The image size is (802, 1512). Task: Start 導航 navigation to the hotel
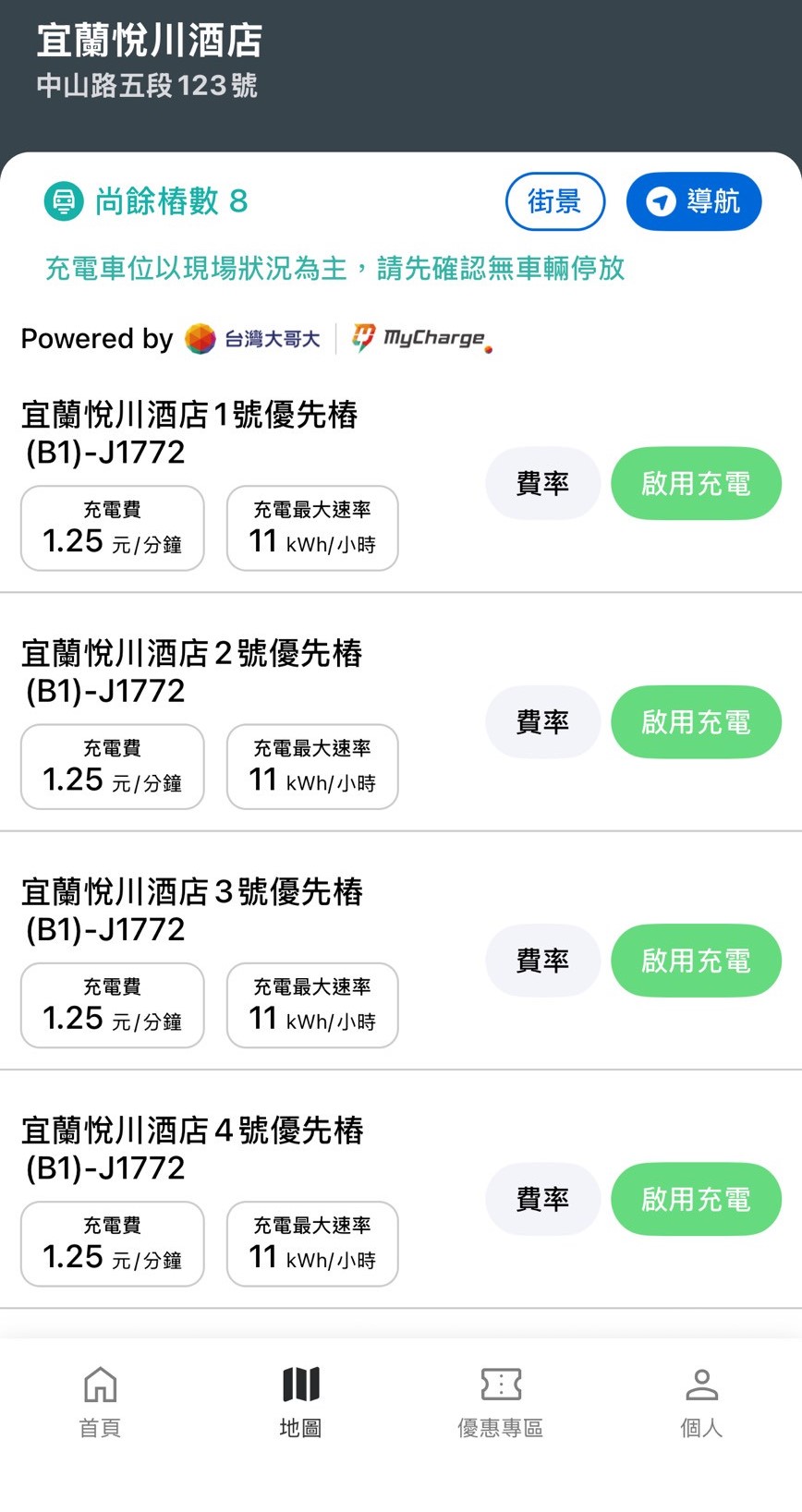pos(694,201)
